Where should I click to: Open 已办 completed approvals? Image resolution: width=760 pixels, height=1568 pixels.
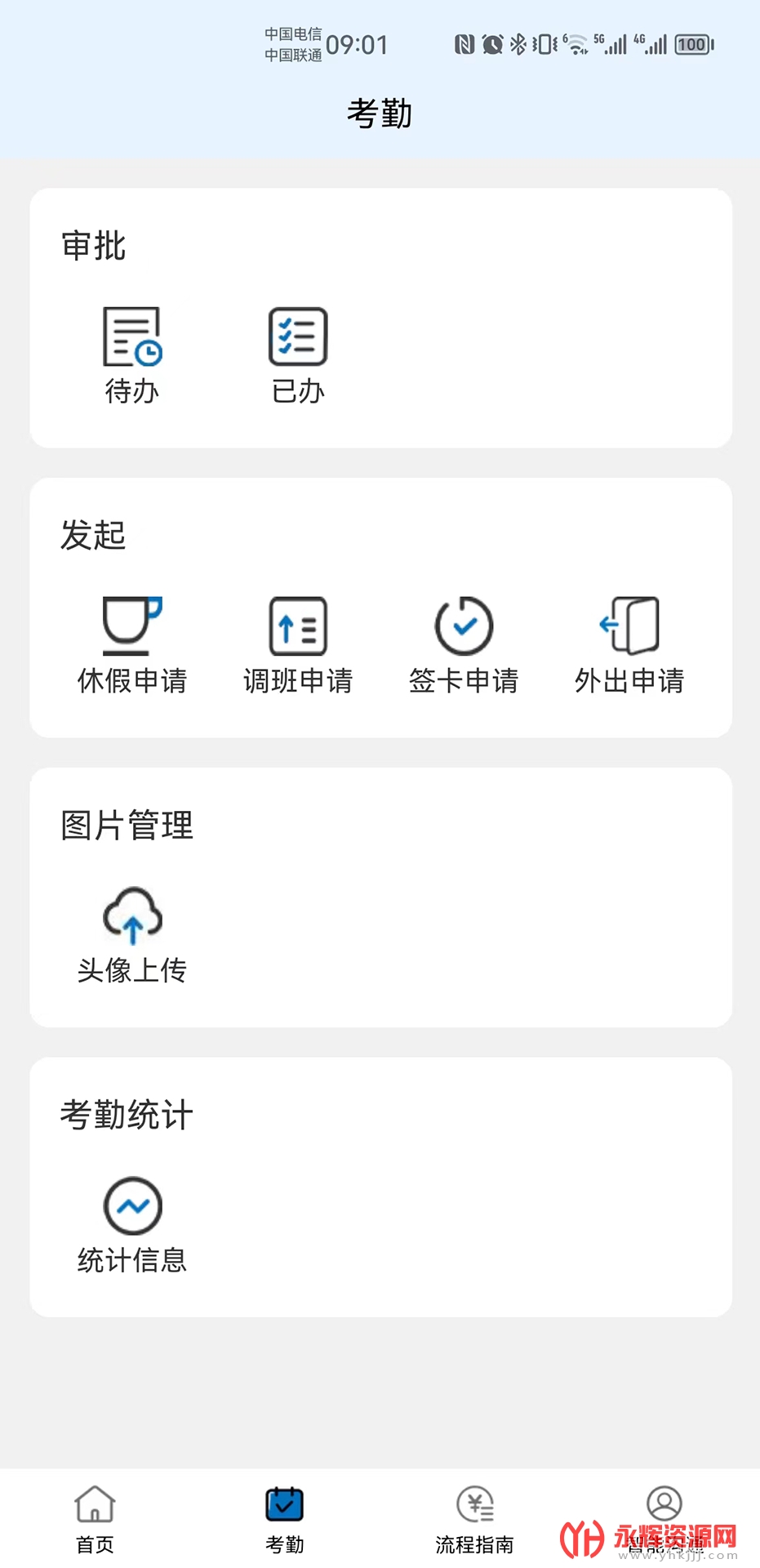[298, 354]
